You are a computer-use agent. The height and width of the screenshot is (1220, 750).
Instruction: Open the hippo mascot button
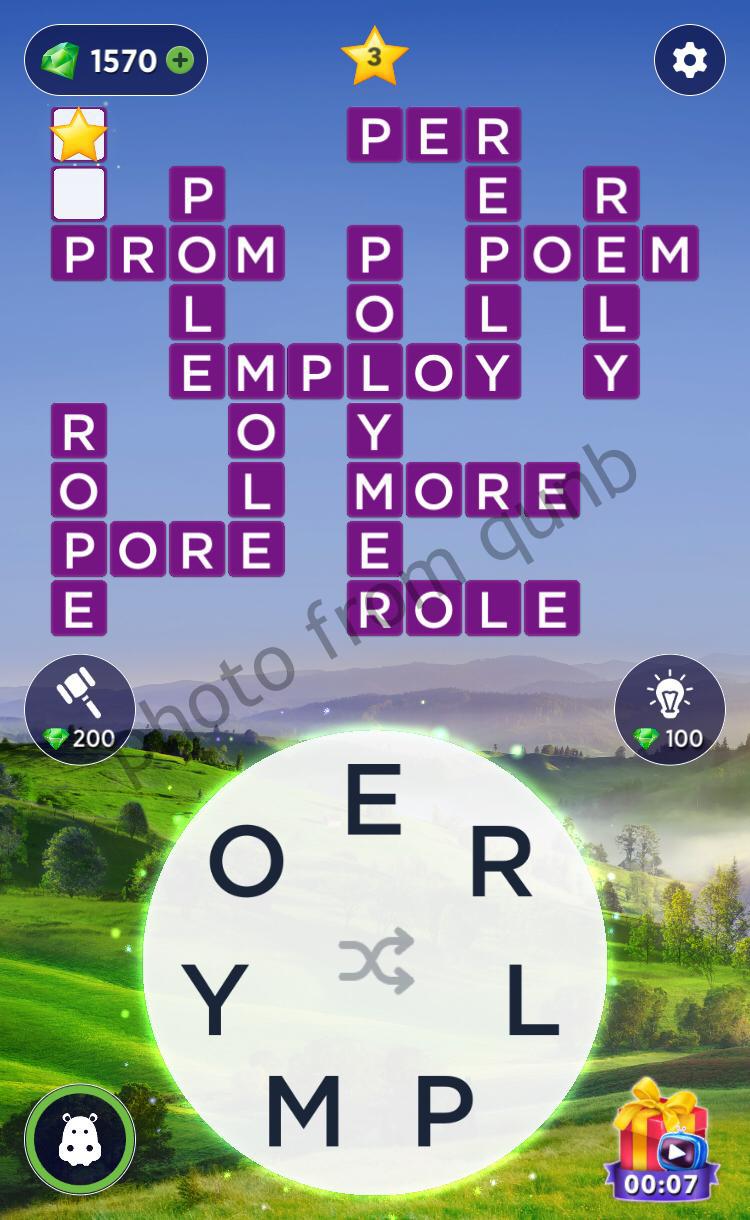[80, 1141]
